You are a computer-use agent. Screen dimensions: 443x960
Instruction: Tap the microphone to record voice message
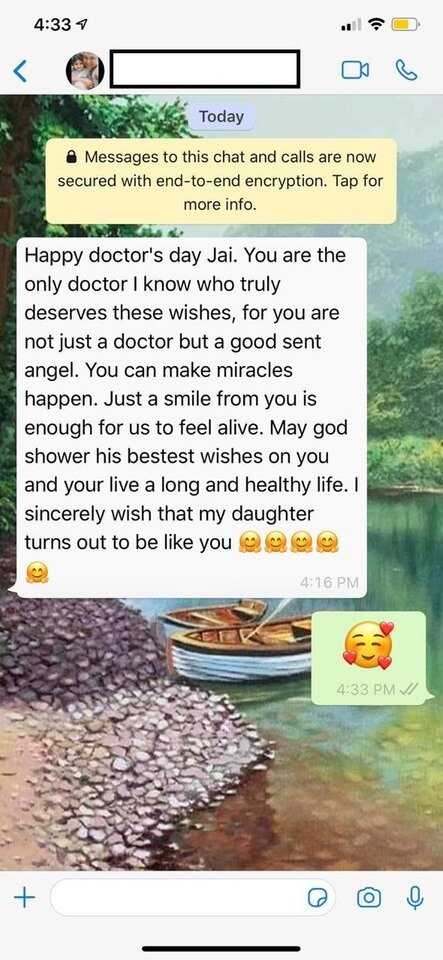coord(415,898)
